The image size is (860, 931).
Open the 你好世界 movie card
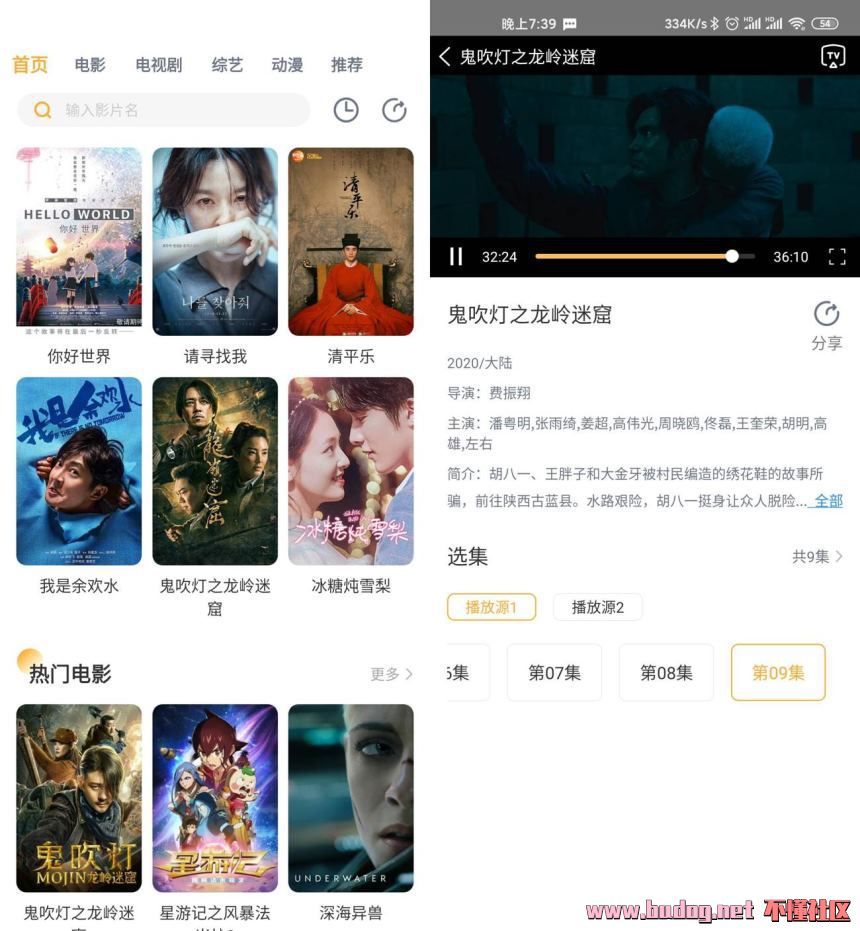click(x=79, y=241)
